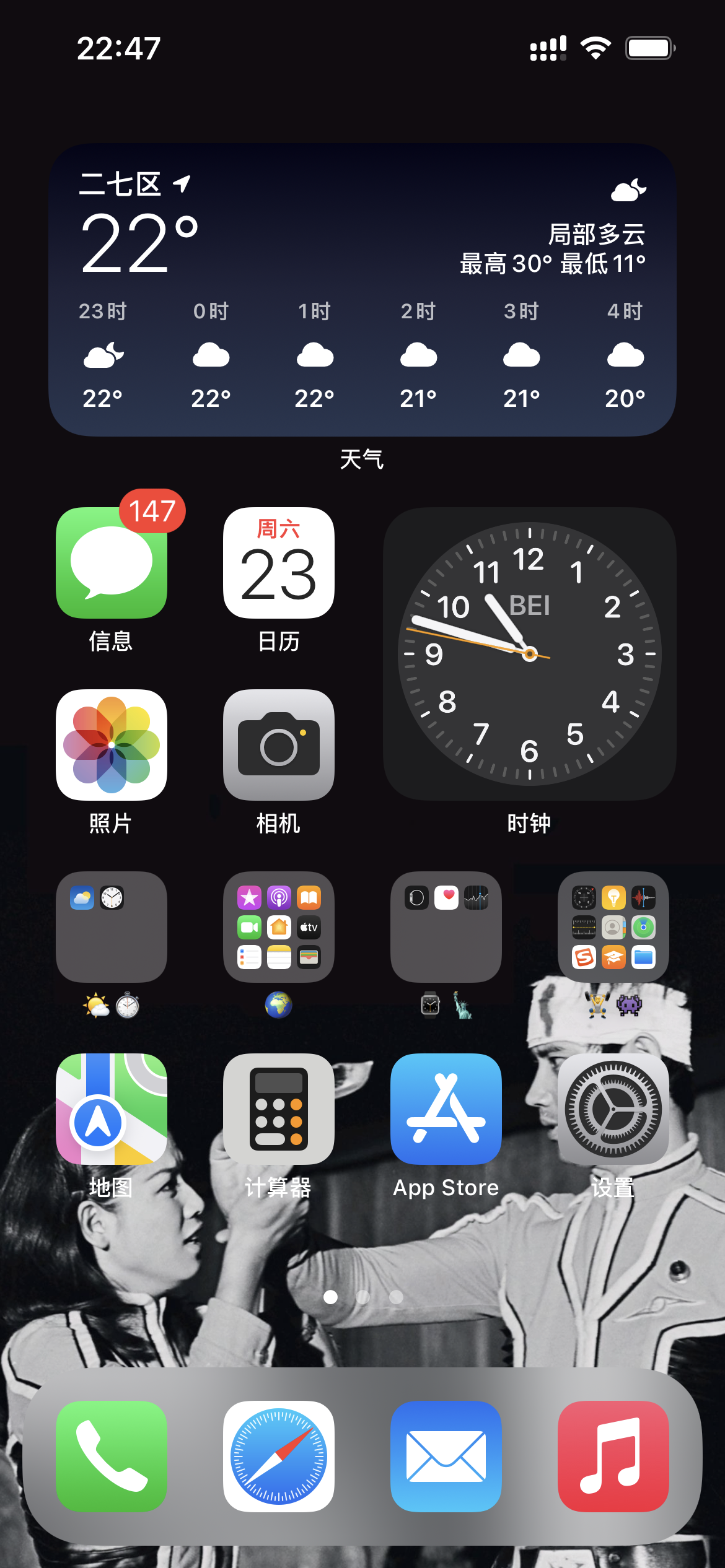Open the 信息 Messages app

pos(112,562)
